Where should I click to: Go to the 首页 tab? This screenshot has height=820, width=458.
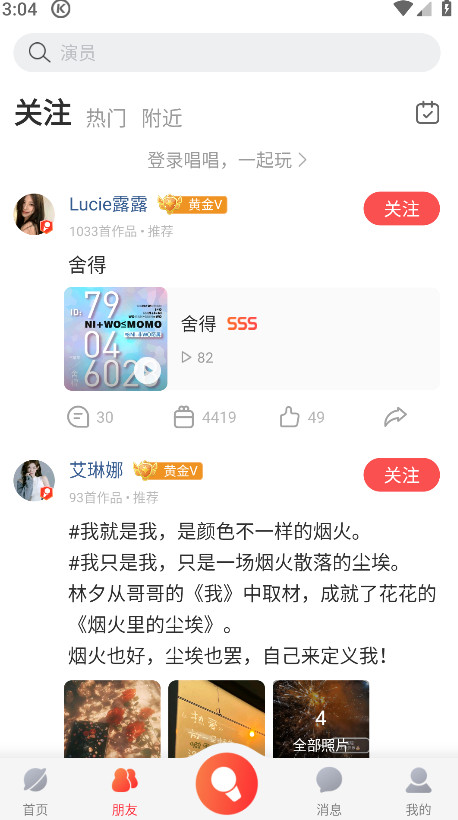point(35,791)
